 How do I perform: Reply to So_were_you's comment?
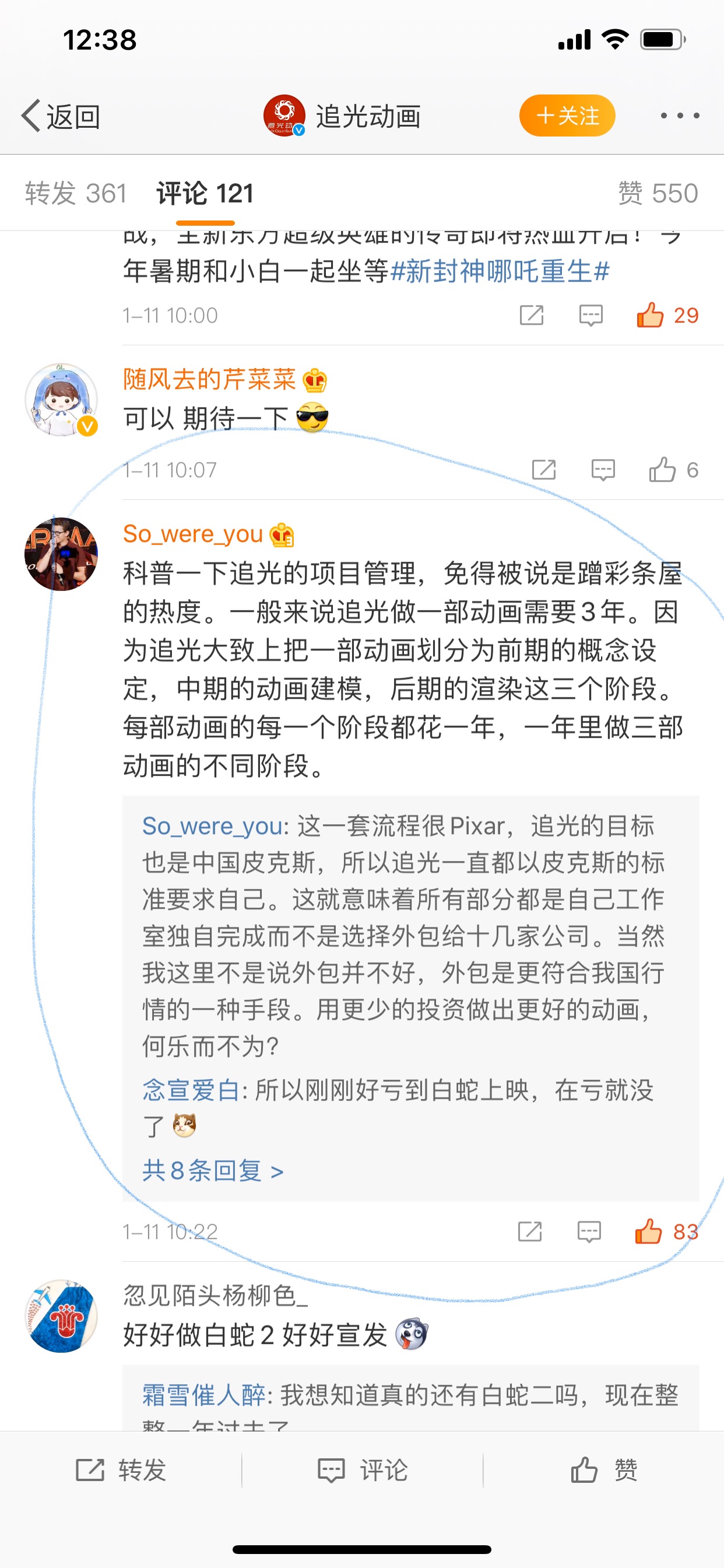pyautogui.click(x=588, y=1231)
